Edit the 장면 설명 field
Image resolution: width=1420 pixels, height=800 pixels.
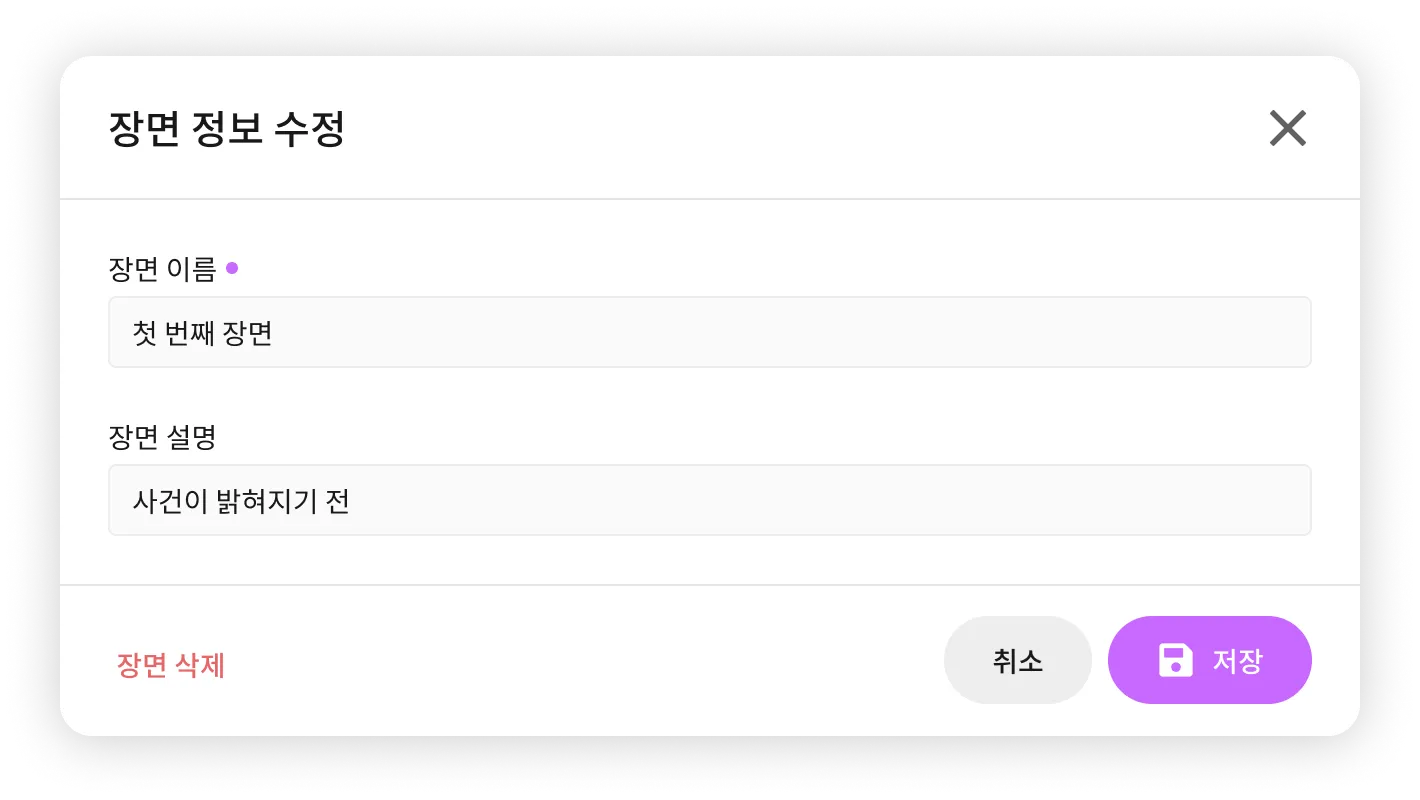(x=710, y=500)
